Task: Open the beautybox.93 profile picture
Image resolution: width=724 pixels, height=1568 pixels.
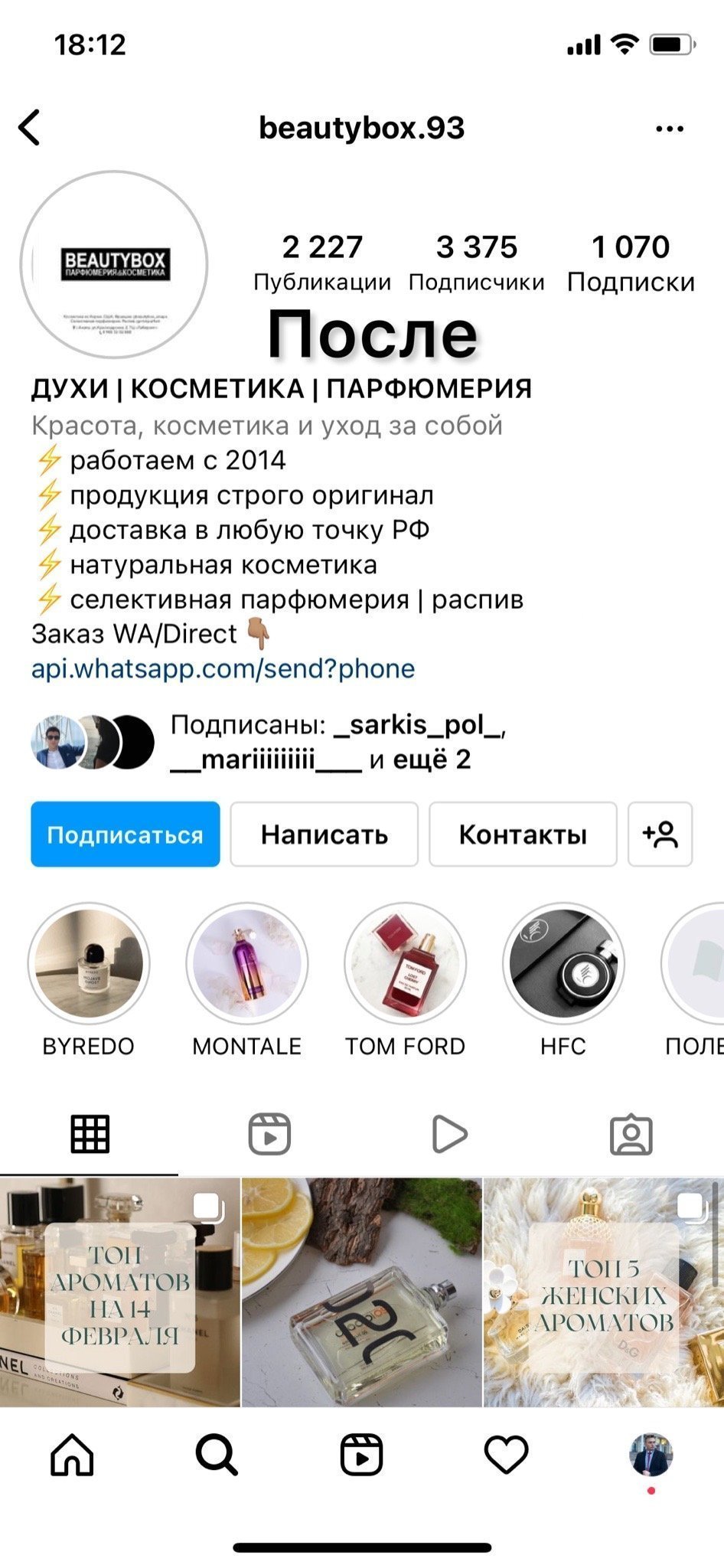Action: click(x=114, y=265)
